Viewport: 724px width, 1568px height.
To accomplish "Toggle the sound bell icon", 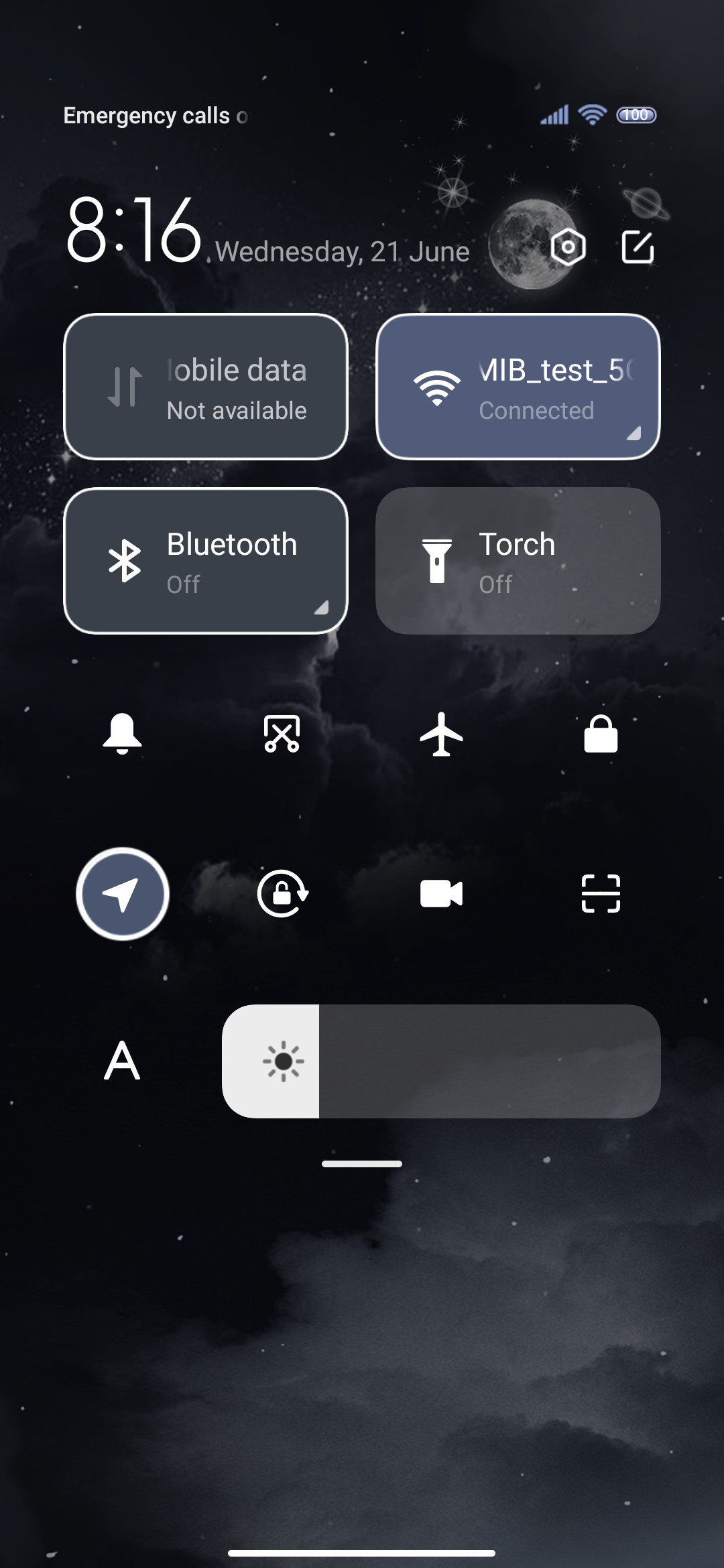I will coord(122,734).
